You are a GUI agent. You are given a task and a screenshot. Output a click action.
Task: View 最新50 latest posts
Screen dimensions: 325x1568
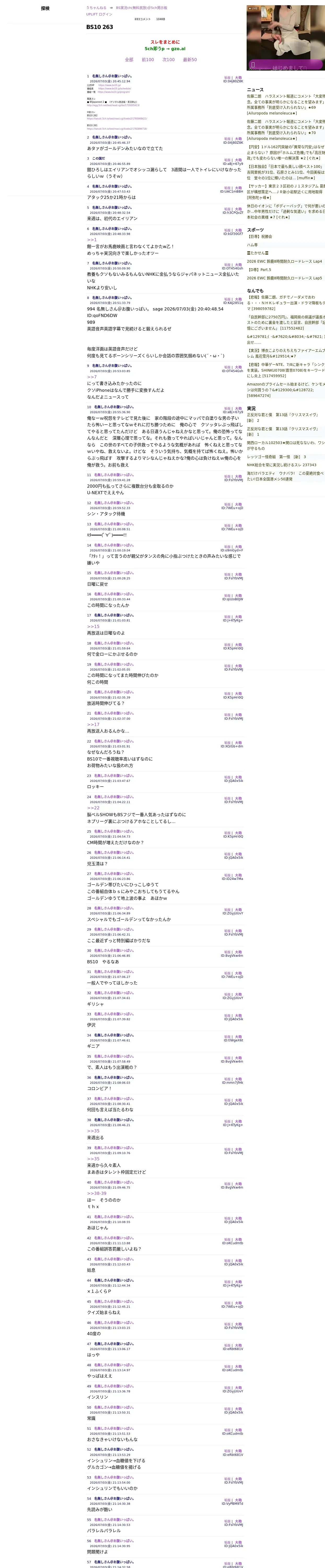[x=190, y=60]
